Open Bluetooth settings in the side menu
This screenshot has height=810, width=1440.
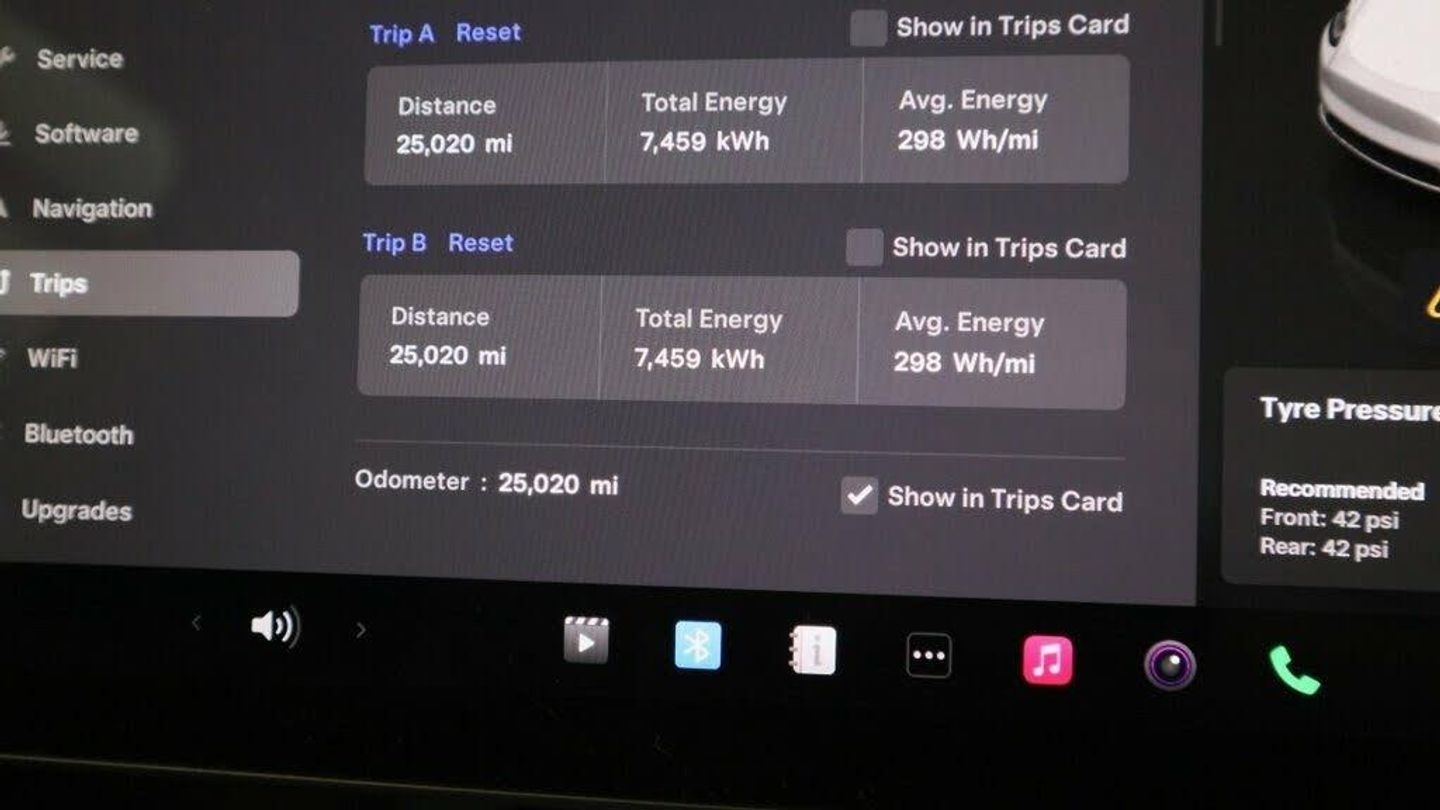[78, 435]
